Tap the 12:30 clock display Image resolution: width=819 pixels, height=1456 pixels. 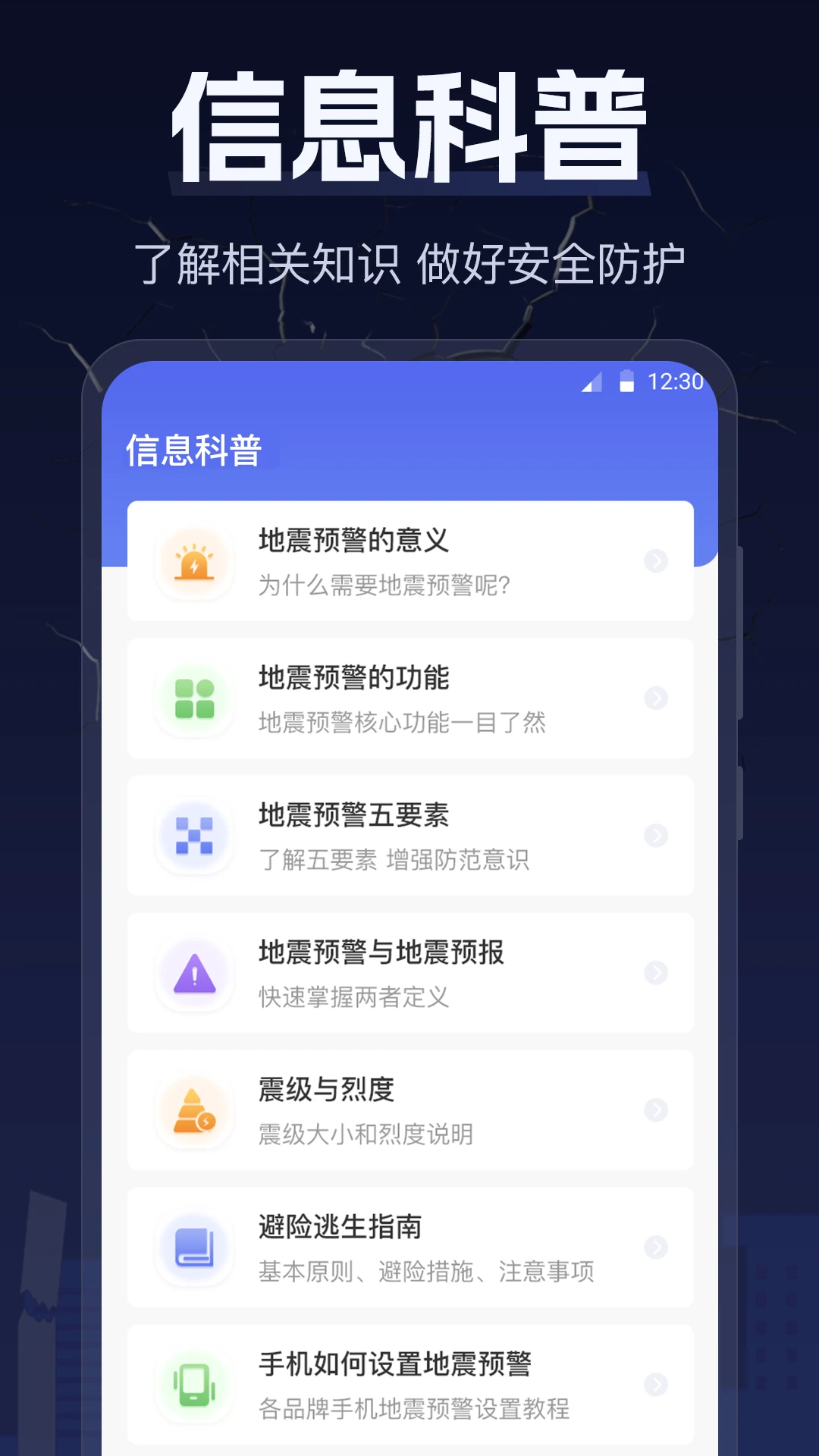673,383
